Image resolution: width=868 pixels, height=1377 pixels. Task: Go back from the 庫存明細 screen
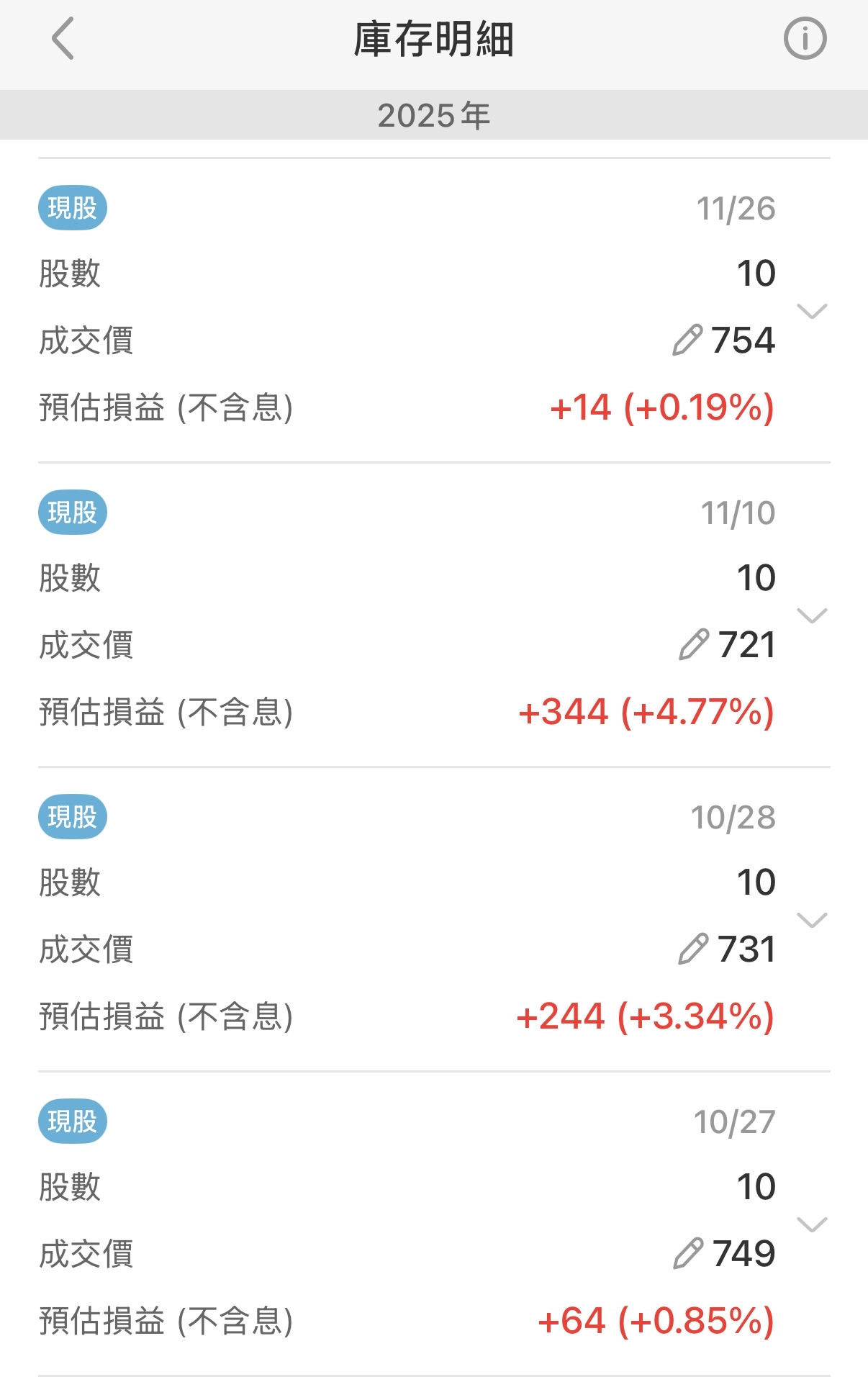(63, 39)
